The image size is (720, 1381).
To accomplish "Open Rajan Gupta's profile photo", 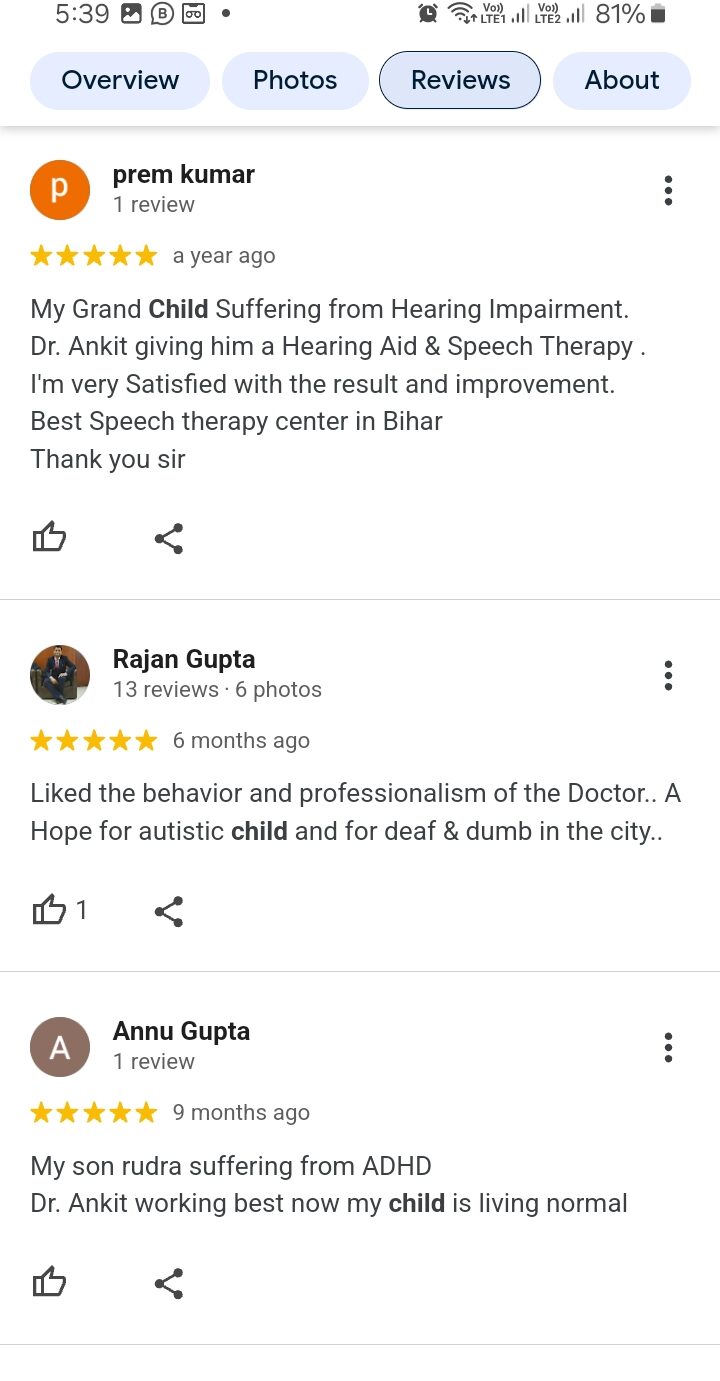I will [x=60, y=674].
